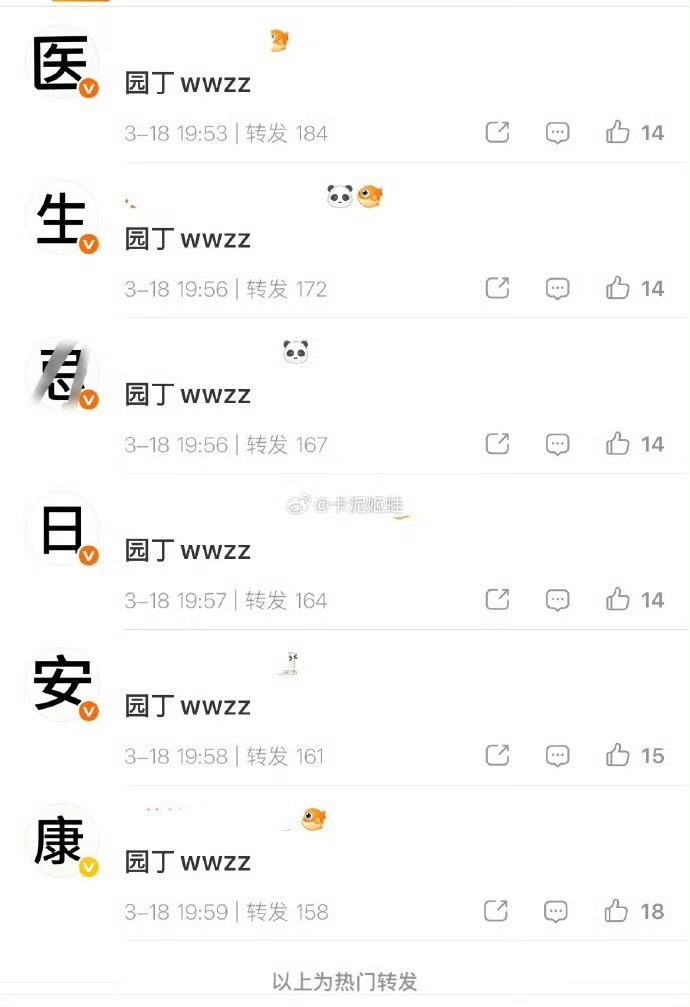Screen dimensions: 690x1007
Task: Like the repost posted at 19:53
Action: [618, 132]
